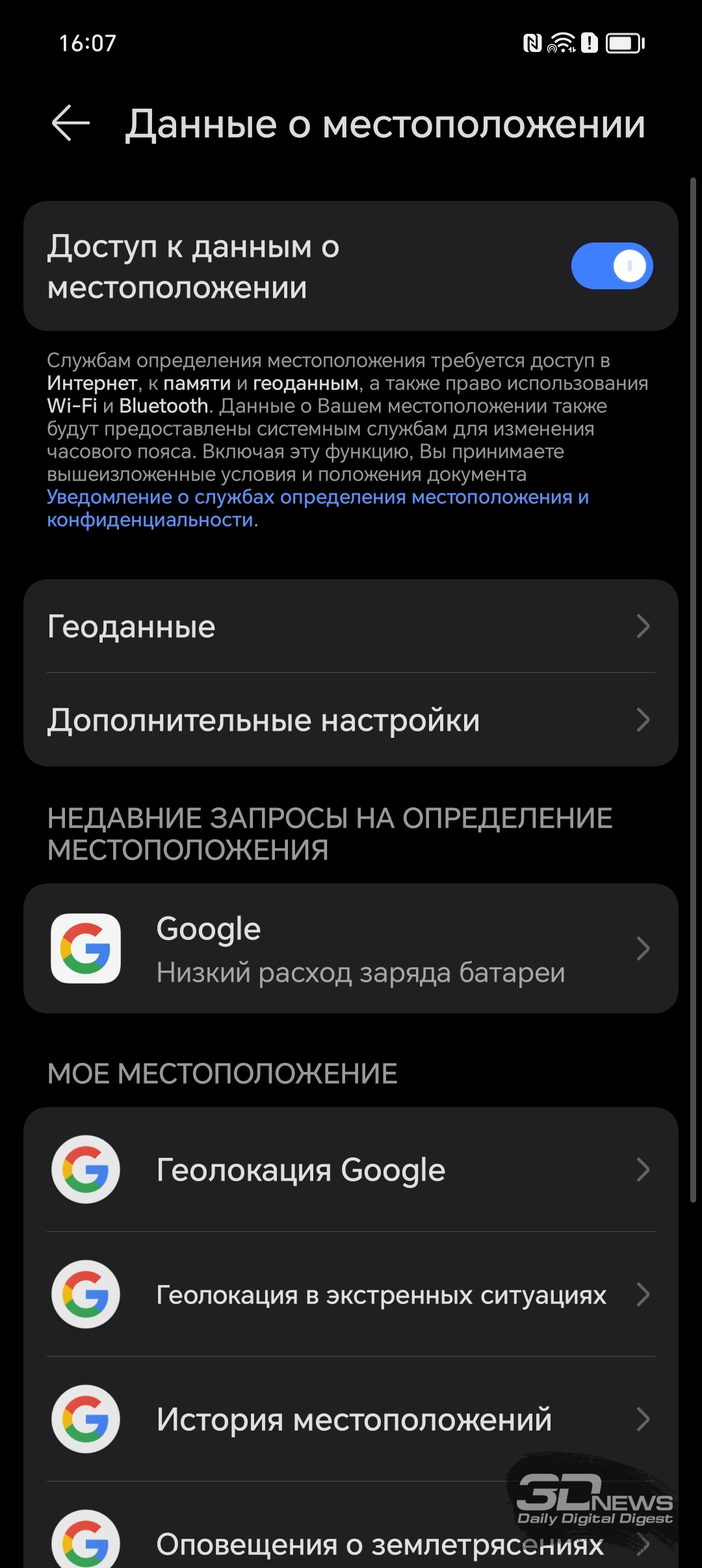Open Дополнительные настройки
The width and height of the screenshot is (702, 1568).
(351, 720)
